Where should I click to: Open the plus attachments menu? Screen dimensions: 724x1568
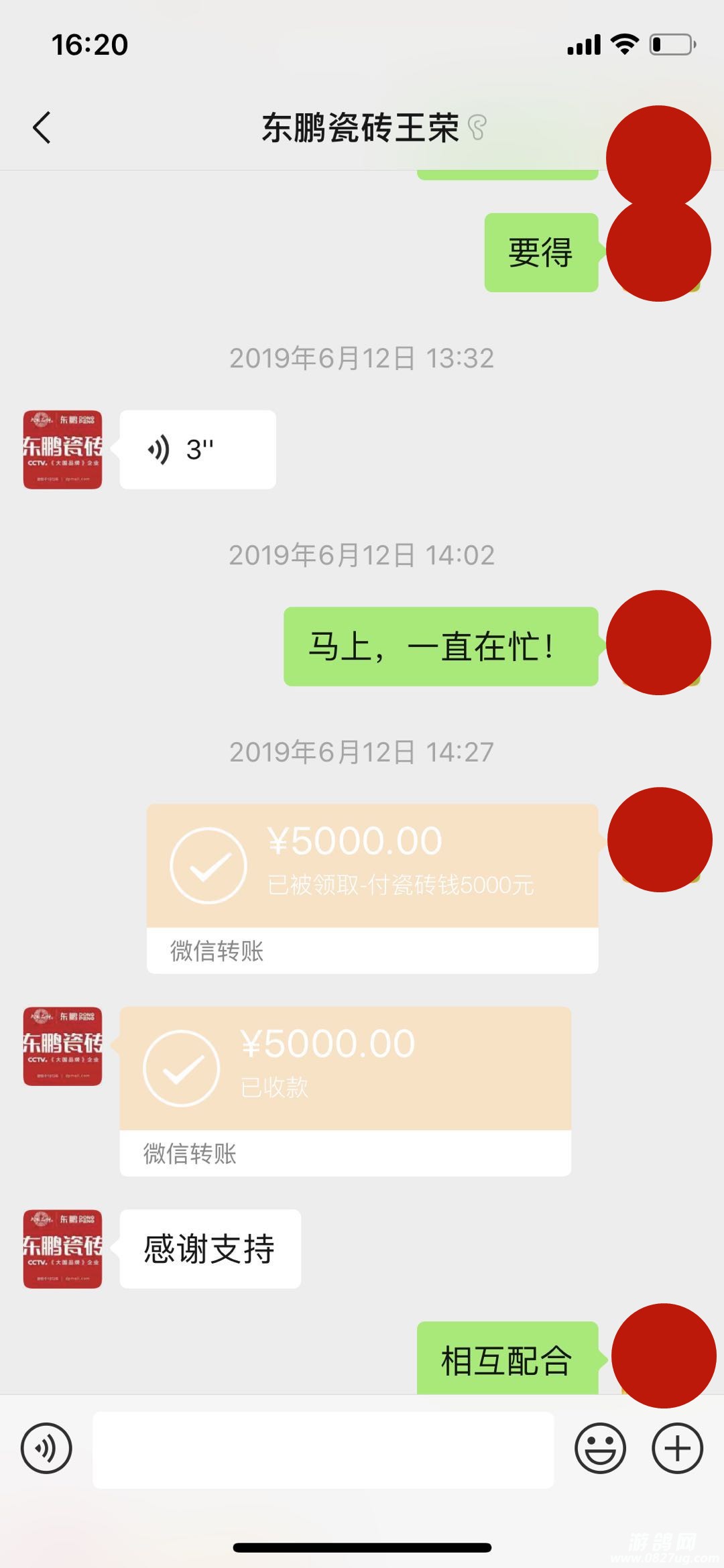(677, 1448)
